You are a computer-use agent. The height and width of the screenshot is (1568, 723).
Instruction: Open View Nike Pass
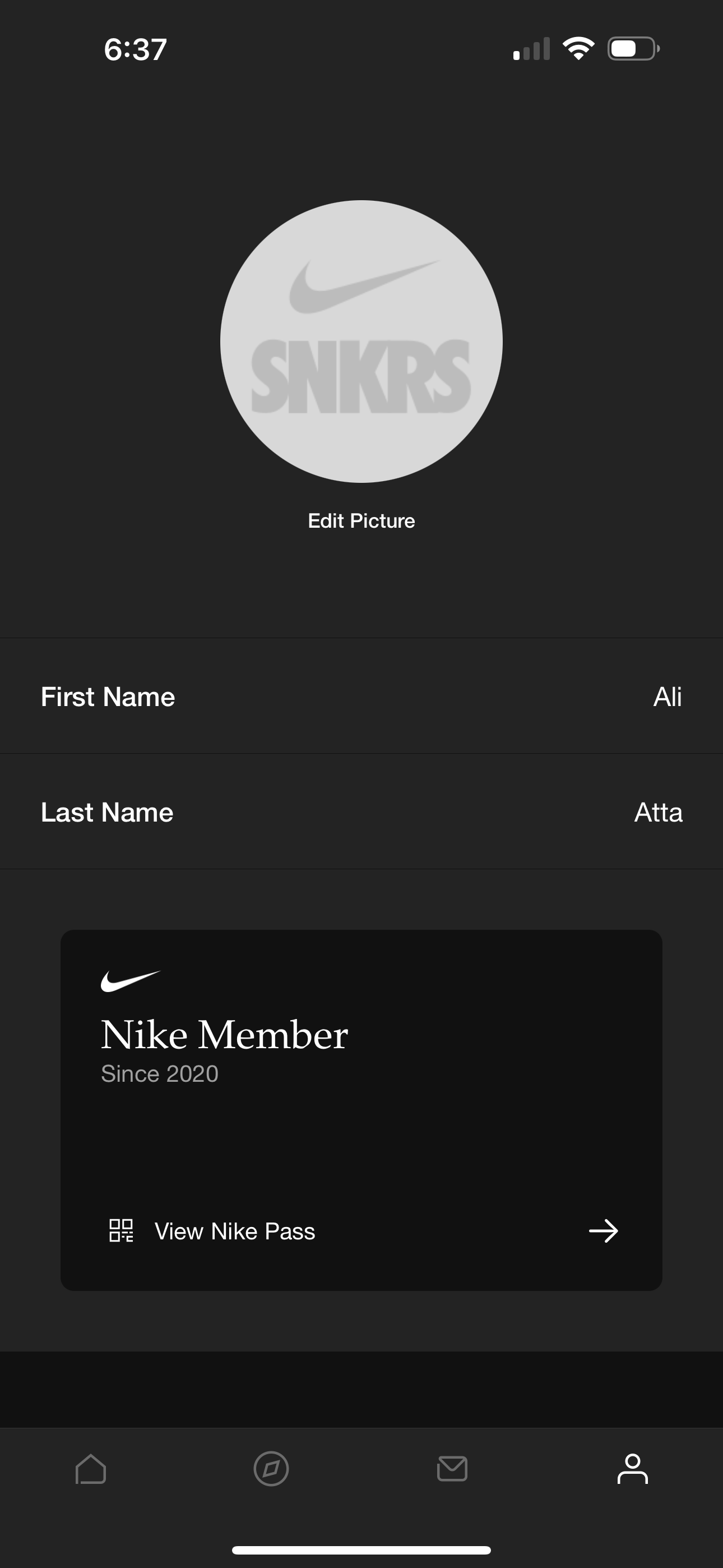click(x=235, y=1230)
